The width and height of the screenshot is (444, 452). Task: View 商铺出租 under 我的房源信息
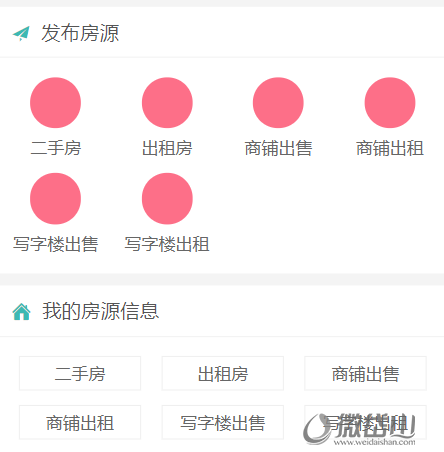pyautogui.click(x=80, y=422)
